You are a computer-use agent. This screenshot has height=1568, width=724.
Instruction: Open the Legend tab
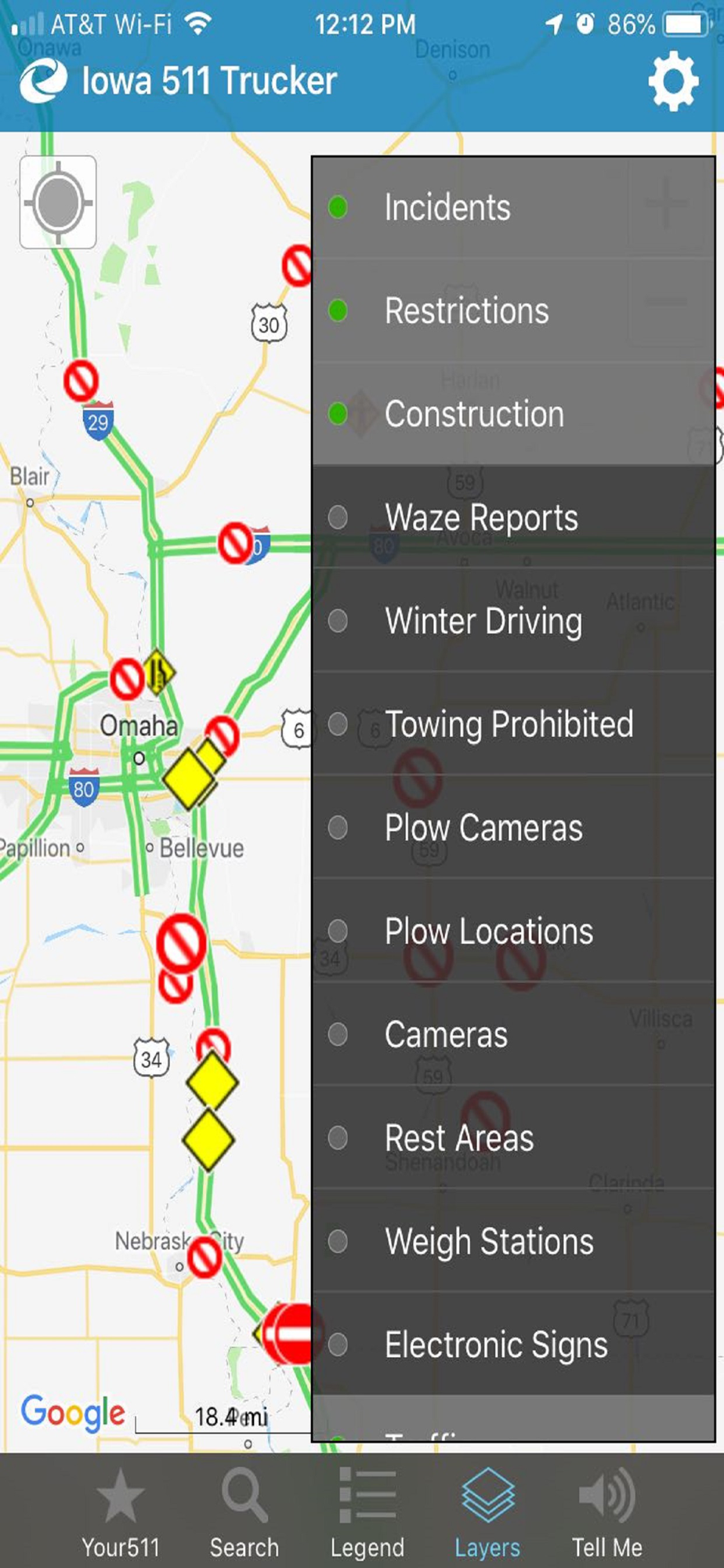(x=367, y=1513)
